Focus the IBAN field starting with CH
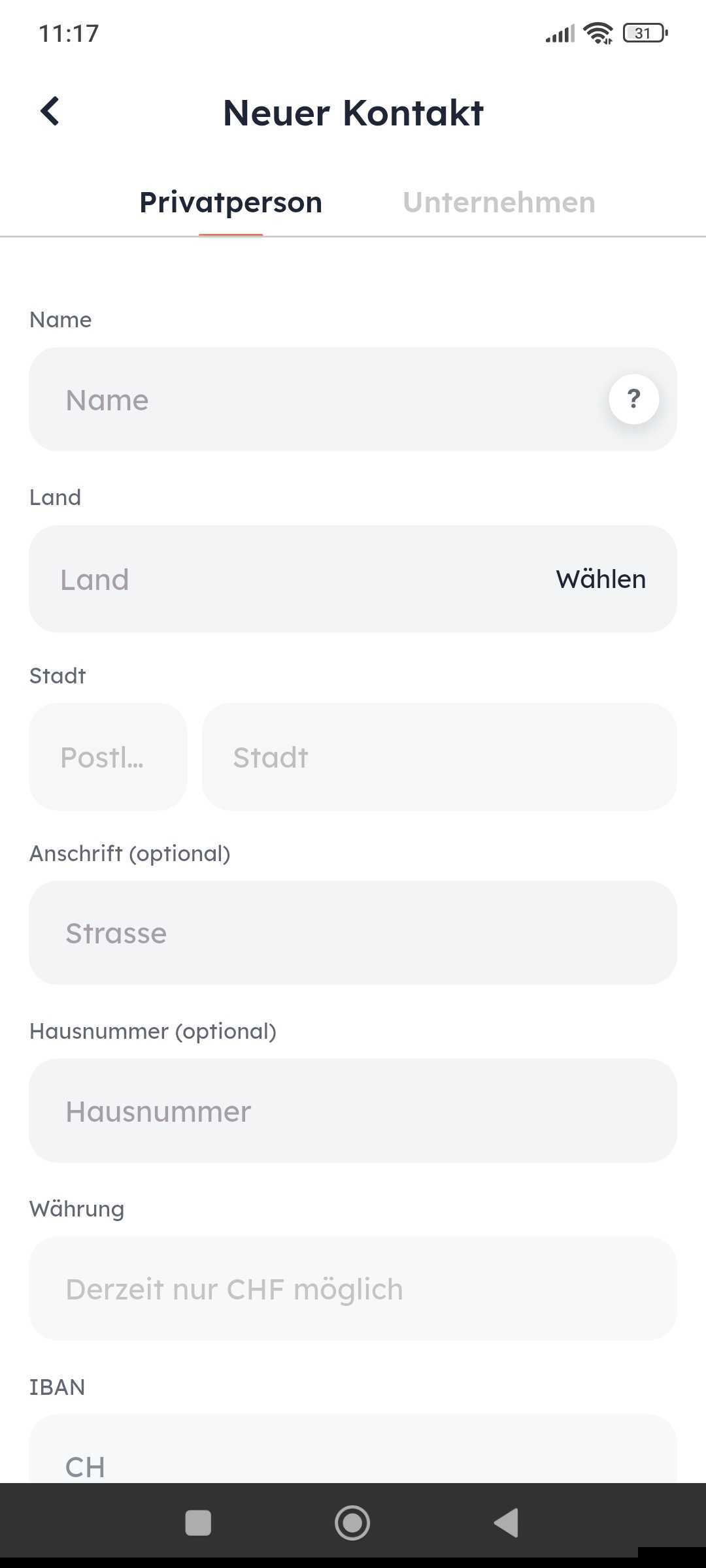Screen dimensions: 706x1568 coord(353,1457)
